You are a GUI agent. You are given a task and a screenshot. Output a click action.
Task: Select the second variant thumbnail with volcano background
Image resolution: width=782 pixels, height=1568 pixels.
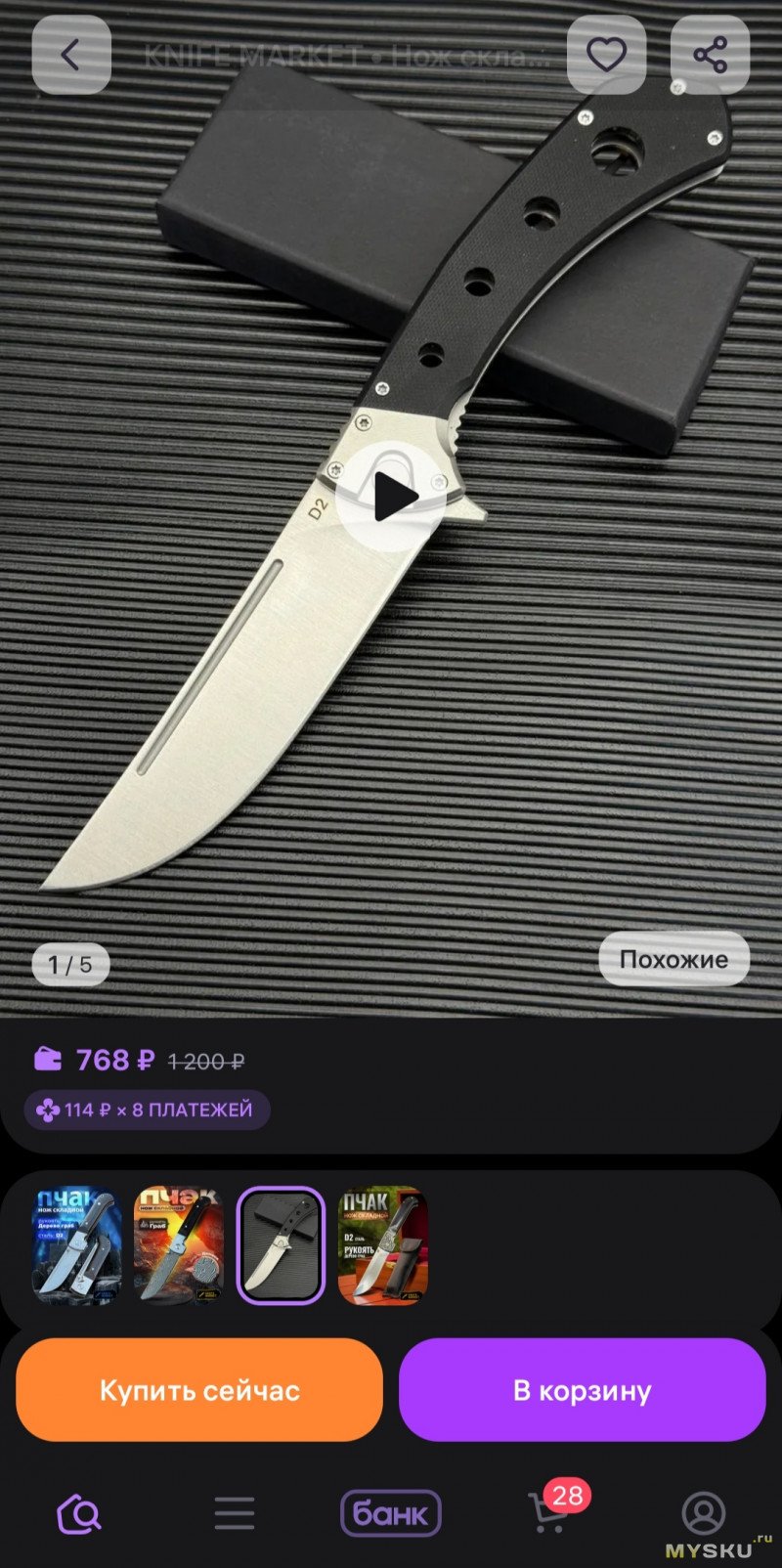179,1245
